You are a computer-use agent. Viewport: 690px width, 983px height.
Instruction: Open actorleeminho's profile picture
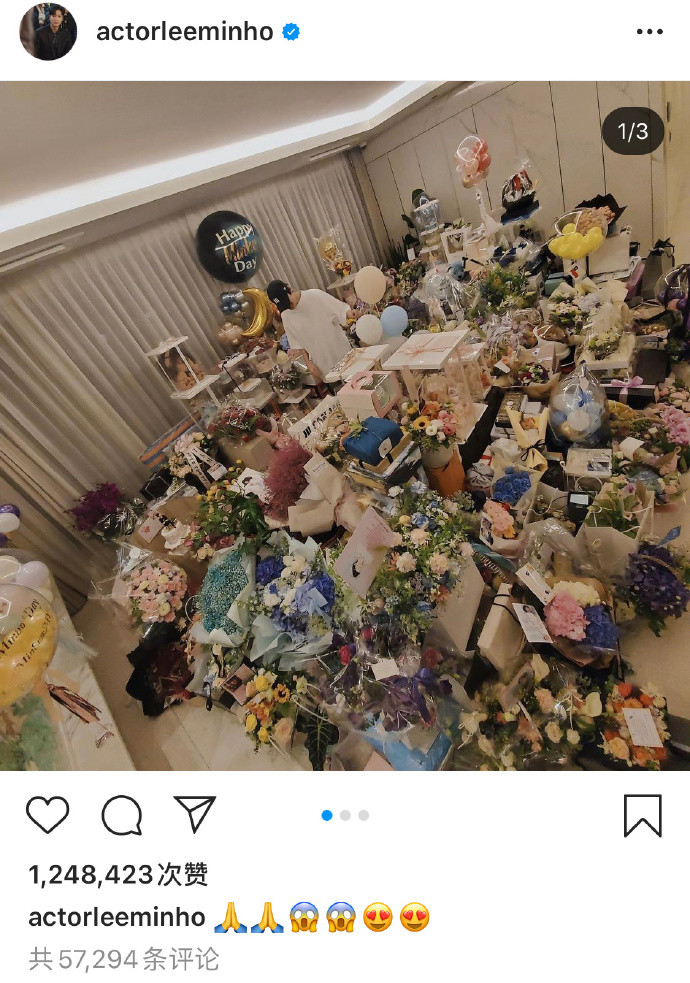coord(48,32)
